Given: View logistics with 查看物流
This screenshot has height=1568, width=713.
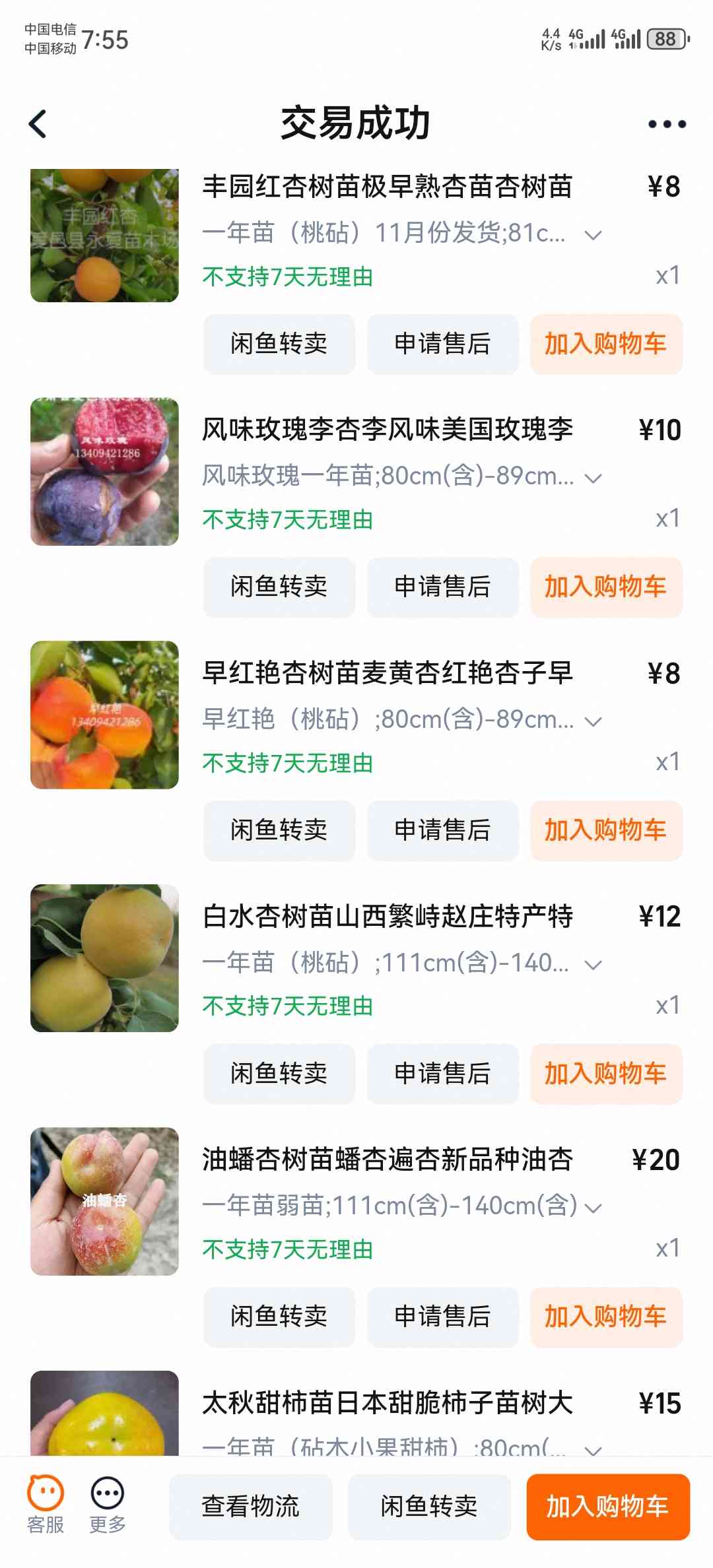Looking at the screenshot, I should click(250, 1507).
